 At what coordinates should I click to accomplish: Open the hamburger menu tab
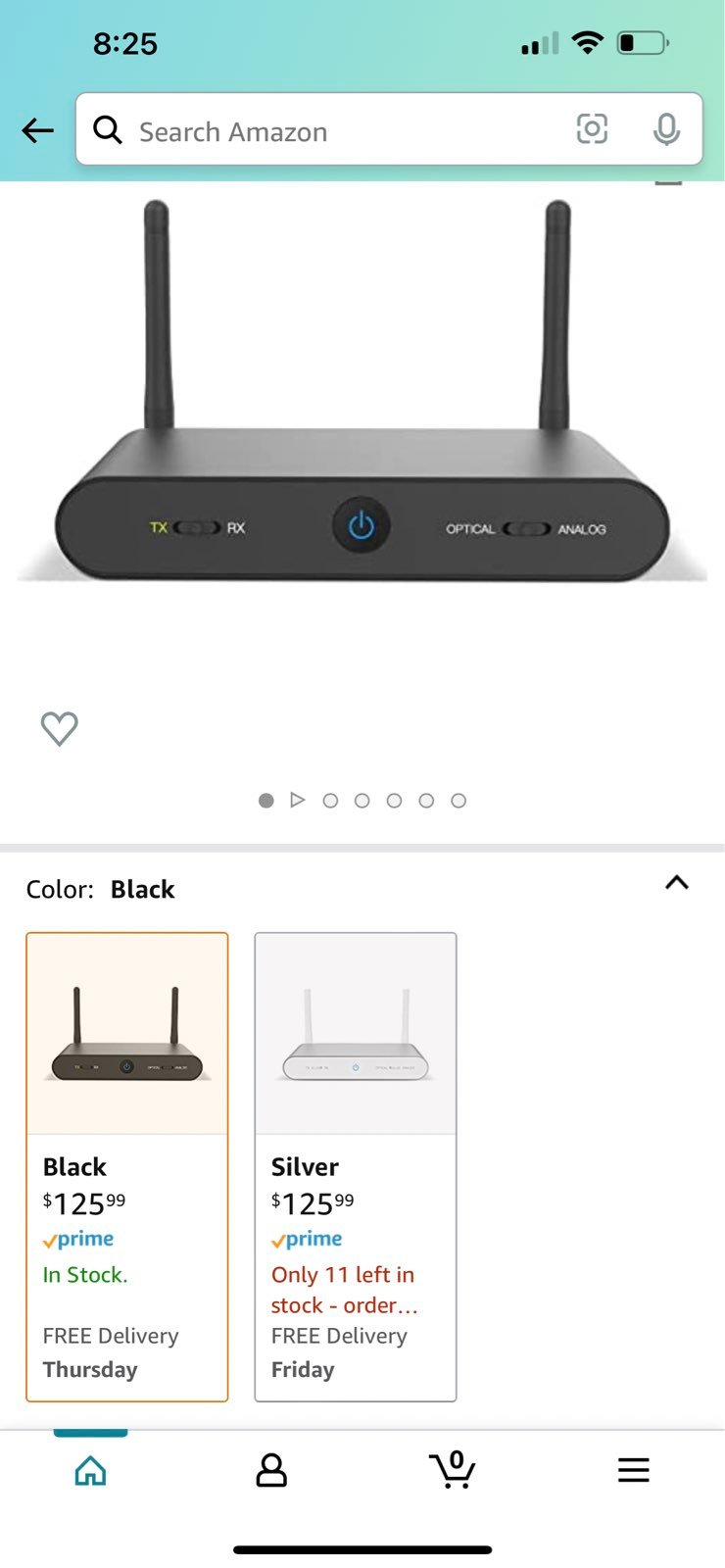(x=634, y=1470)
